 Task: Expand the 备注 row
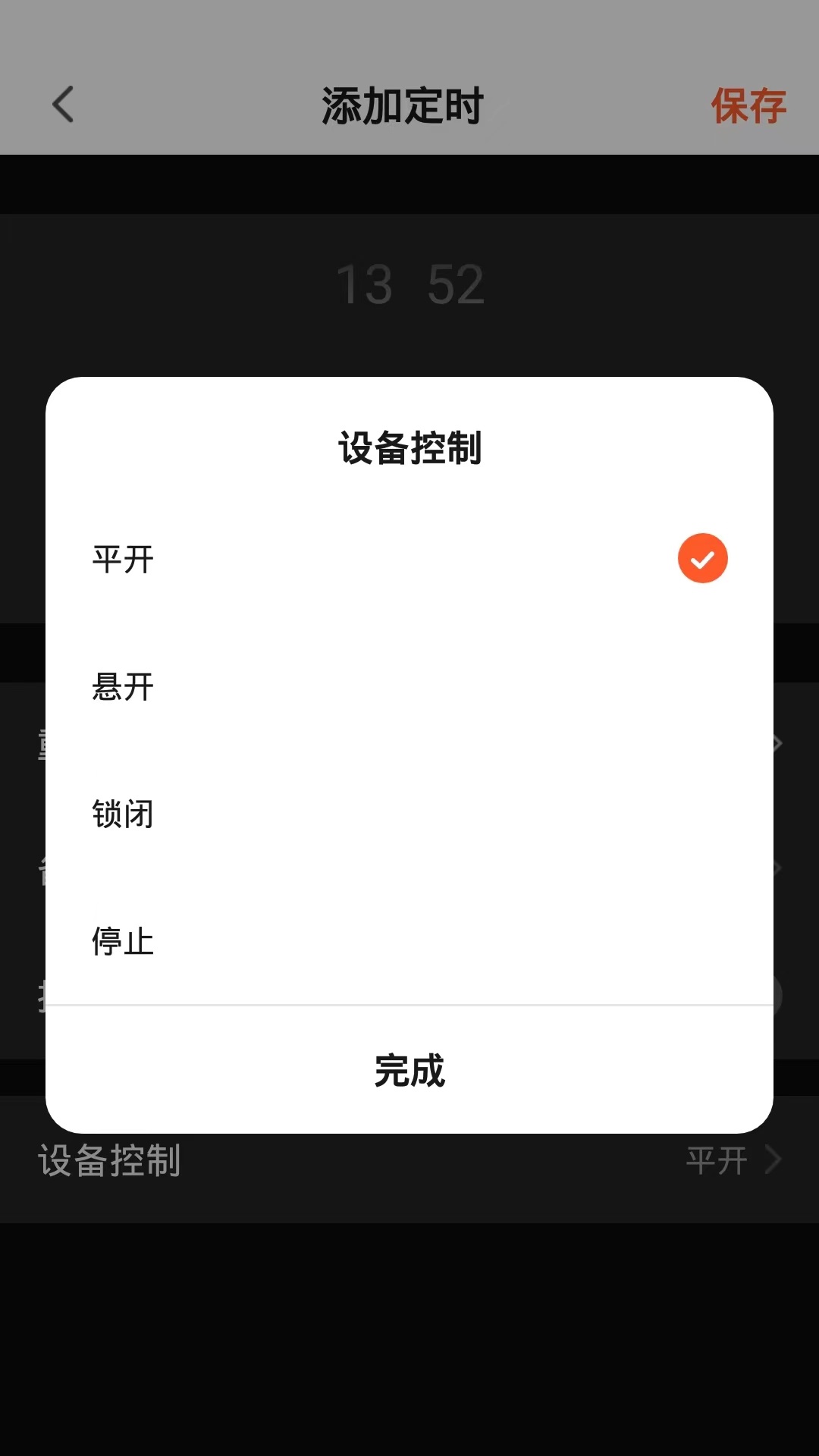[x=409, y=868]
